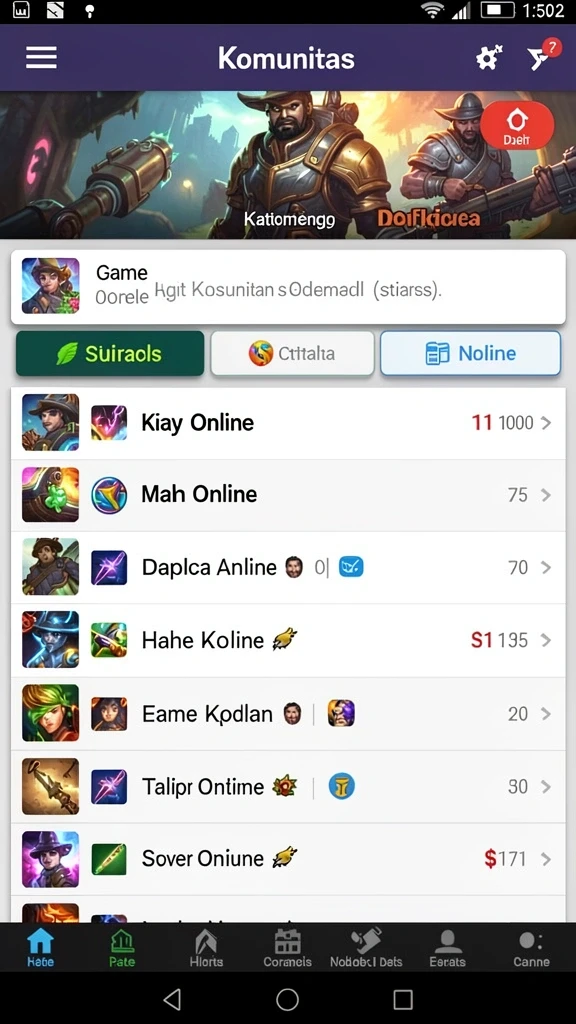Go to the Coranels bottom tab
Image resolution: width=576 pixels, height=1024 pixels.
click(287, 948)
